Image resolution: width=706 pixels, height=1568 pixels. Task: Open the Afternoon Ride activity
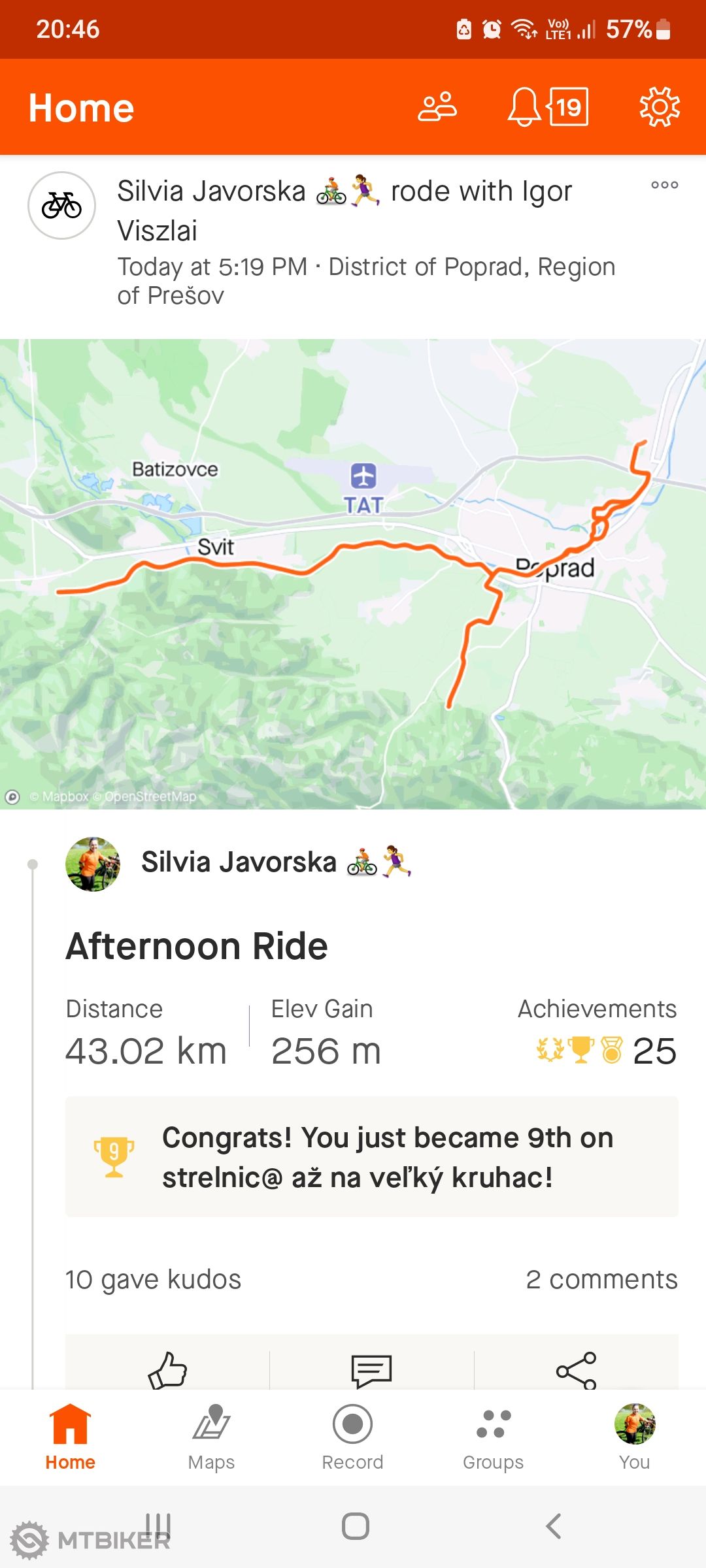click(196, 946)
